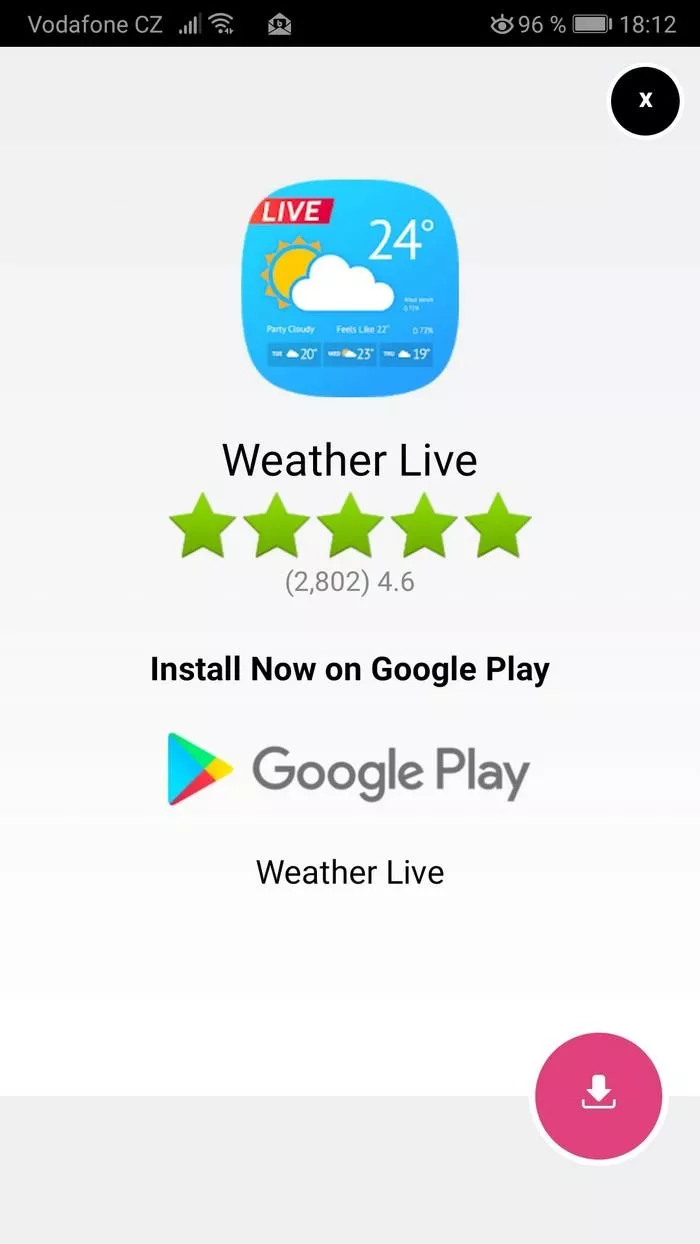700x1244 pixels.
Task: Tap the Google Play badge
Action: pos(348,769)
